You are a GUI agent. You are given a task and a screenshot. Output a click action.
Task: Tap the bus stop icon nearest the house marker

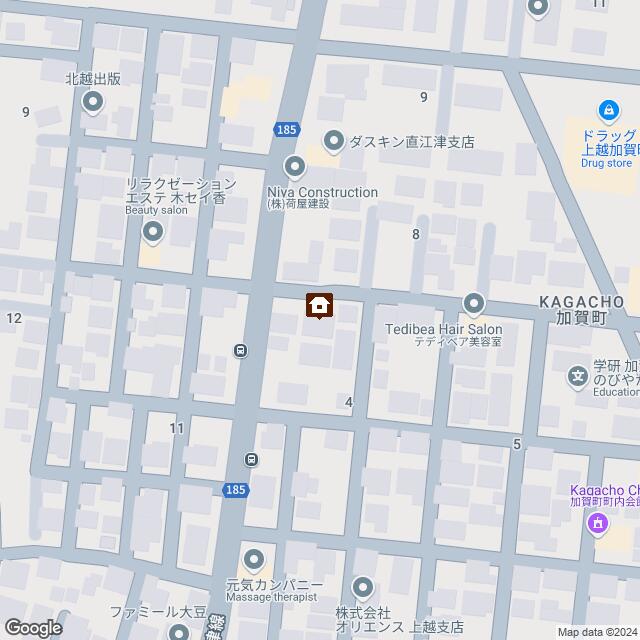241,350
